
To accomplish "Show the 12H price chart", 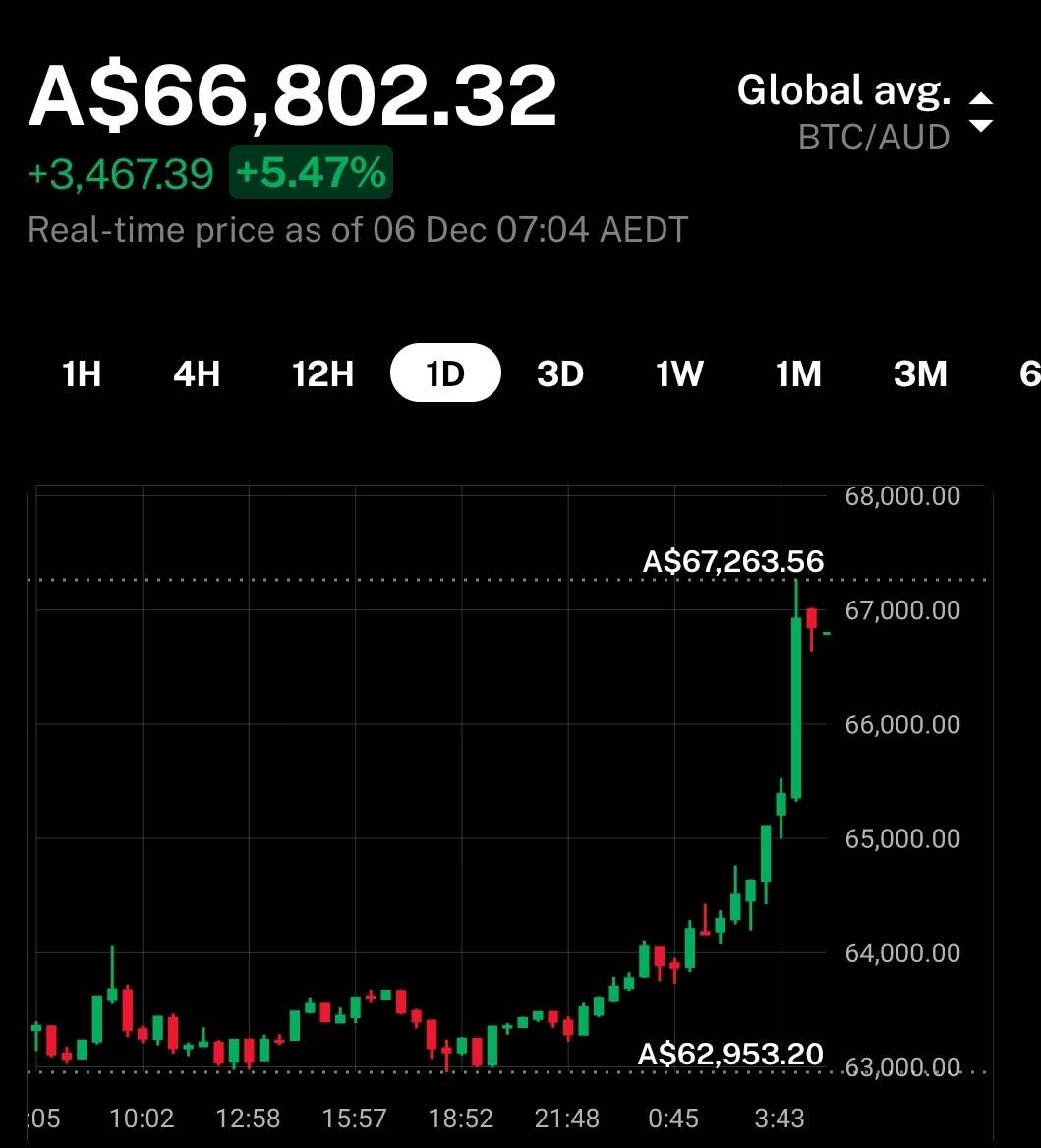I will click(322, 373).
